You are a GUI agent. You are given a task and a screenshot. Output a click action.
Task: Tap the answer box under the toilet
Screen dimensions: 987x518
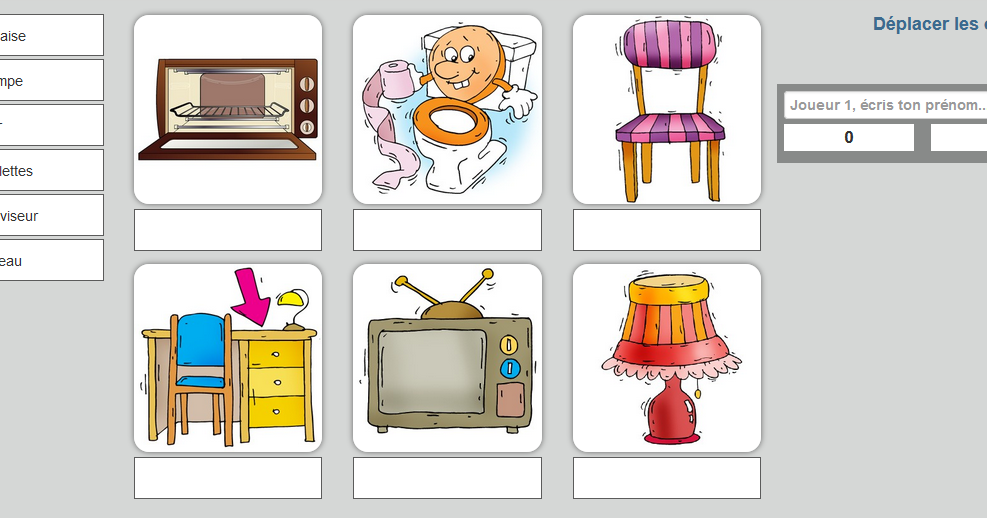tap(447, 230)
